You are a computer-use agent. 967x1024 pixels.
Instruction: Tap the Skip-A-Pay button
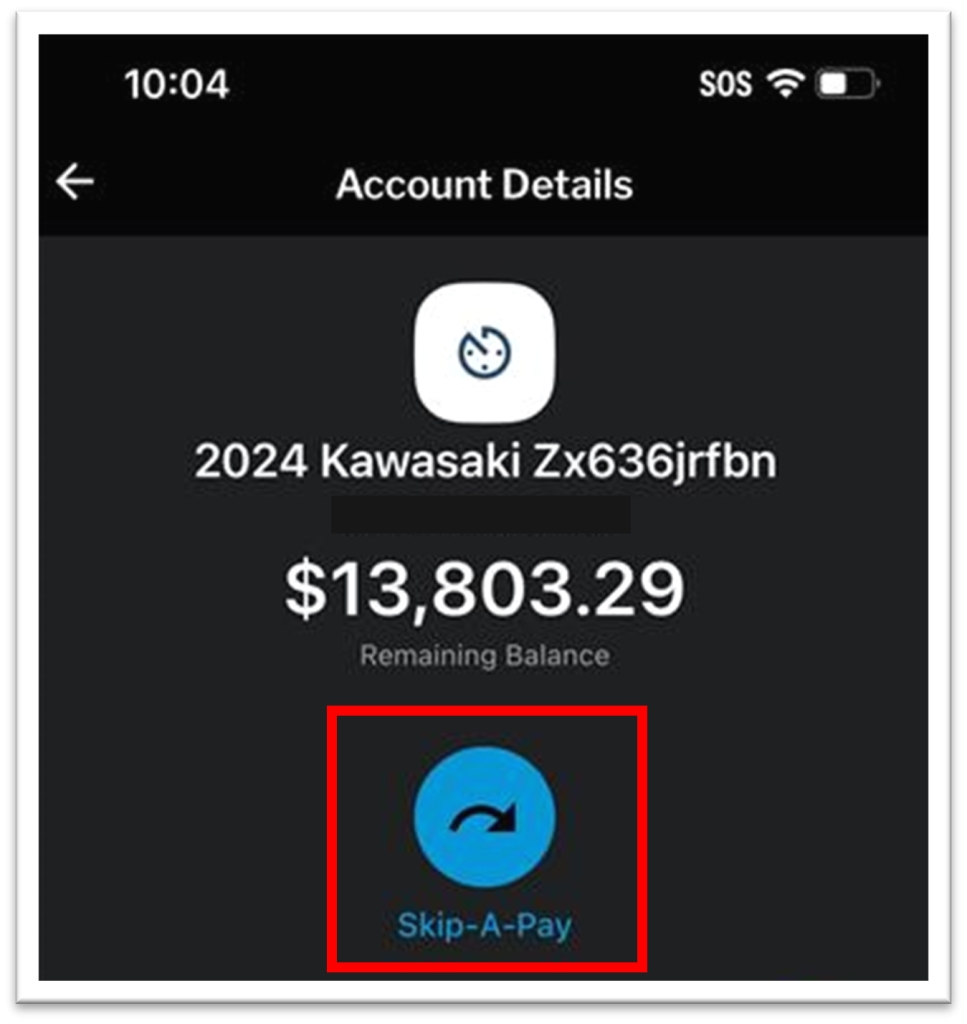485,818
